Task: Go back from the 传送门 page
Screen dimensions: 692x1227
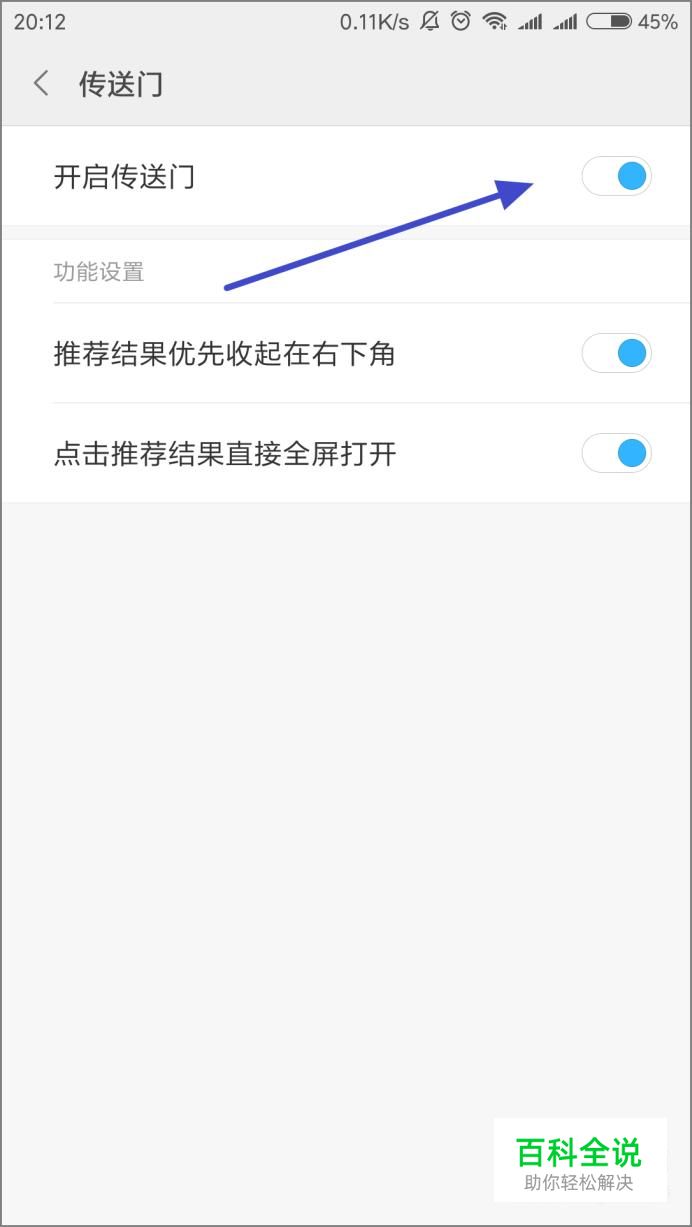Action: (41, 84)
